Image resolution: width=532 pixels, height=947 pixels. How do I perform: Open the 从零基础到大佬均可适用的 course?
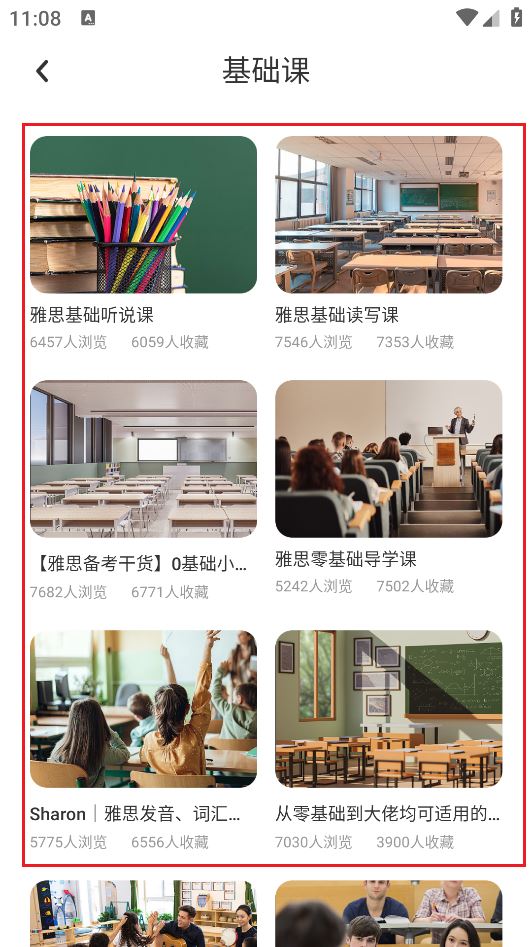(388, 740)
